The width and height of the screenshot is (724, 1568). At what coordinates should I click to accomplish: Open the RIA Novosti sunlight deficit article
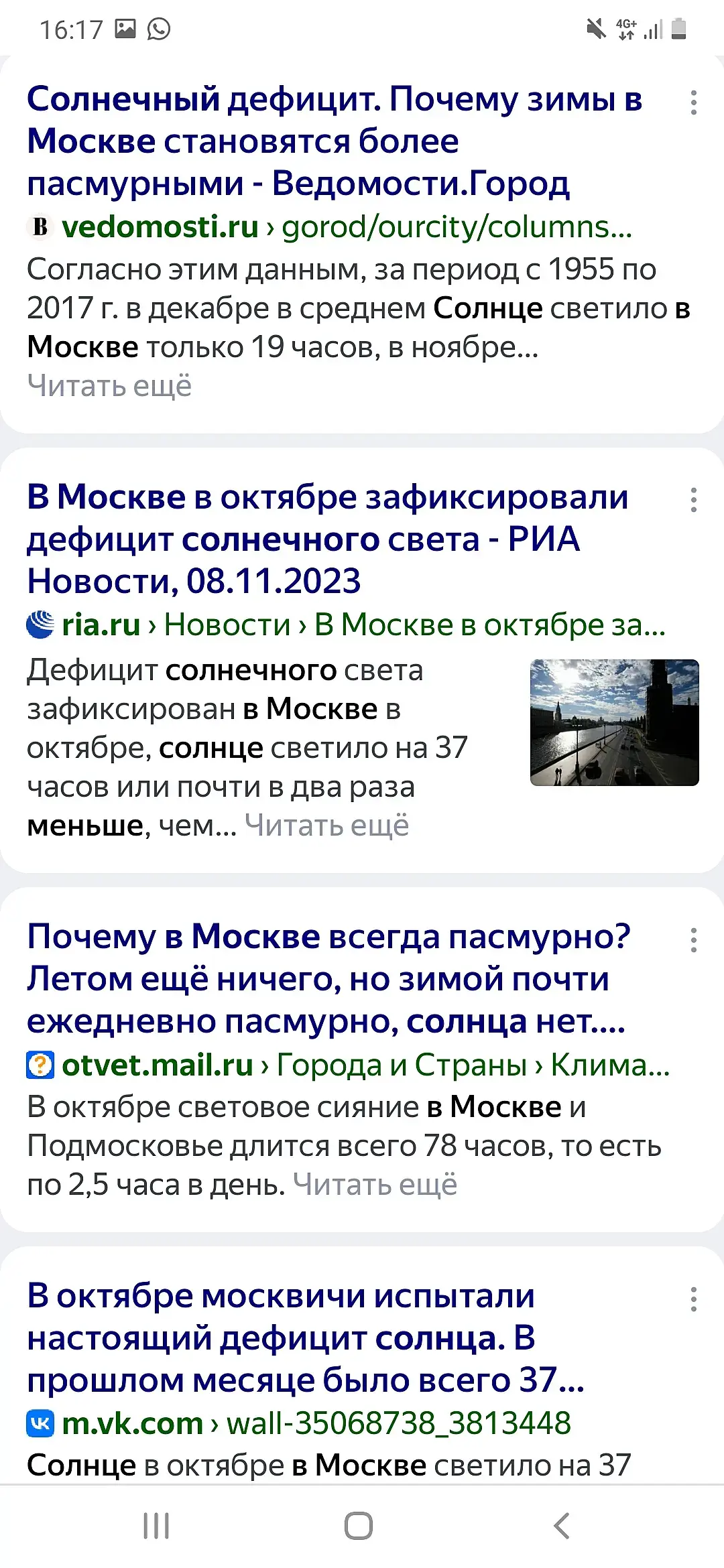pyautogui.click(x=327, y=539)
